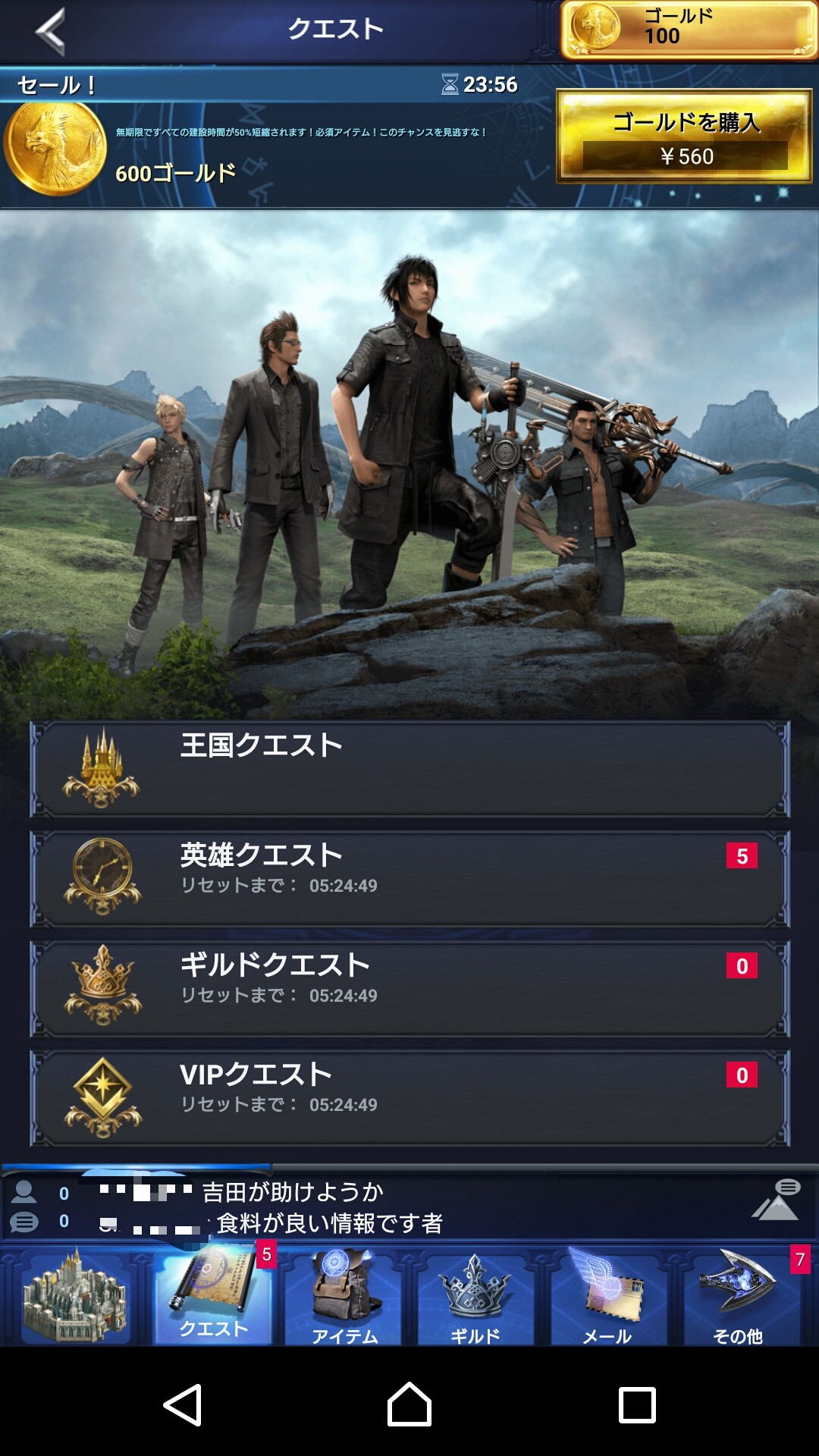Expand the chat panel icon
The width and height of the screenshot is (819, 1456).
pos(776,1200)
